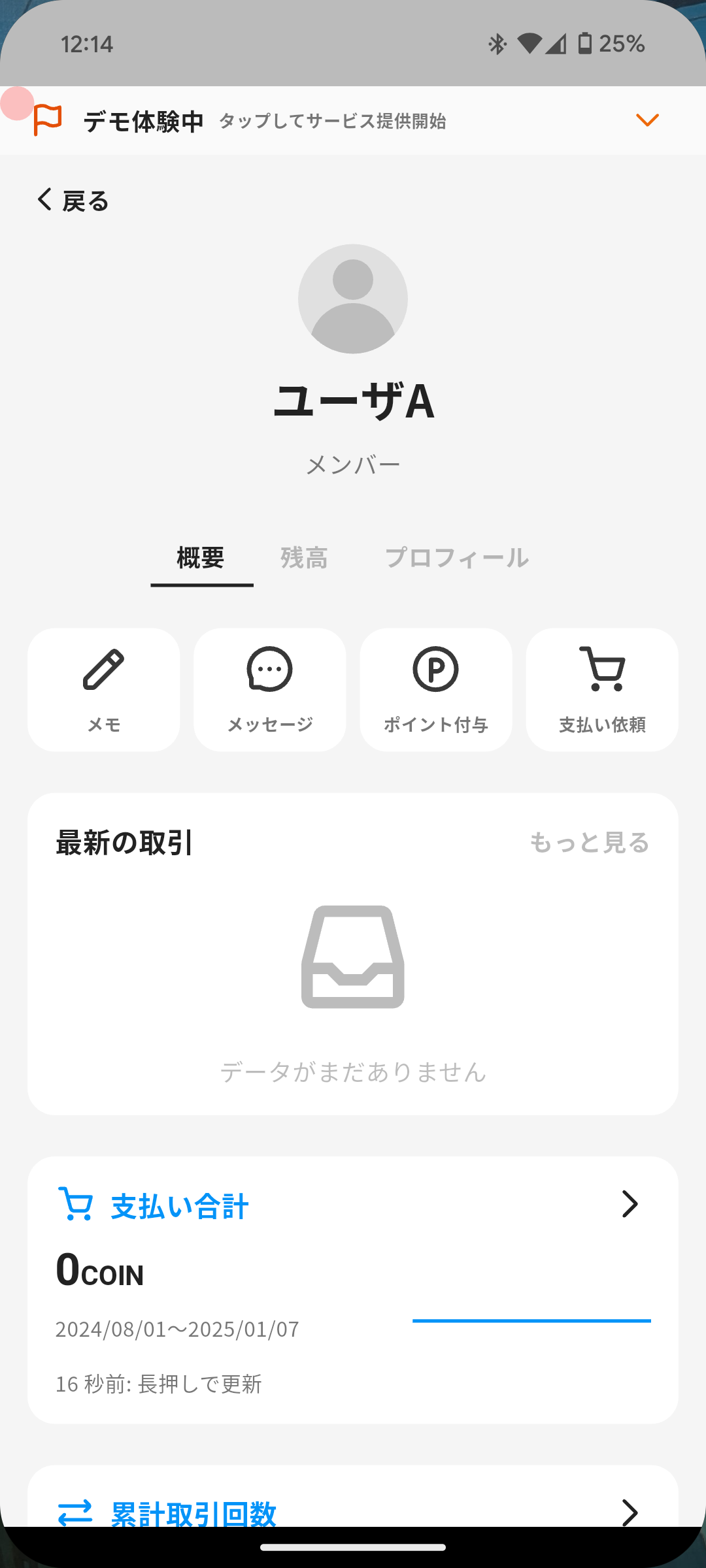The image size is (706, 1568).
Task: Tap もっと見る to view more transactions
Action: [x=589, y=843]
